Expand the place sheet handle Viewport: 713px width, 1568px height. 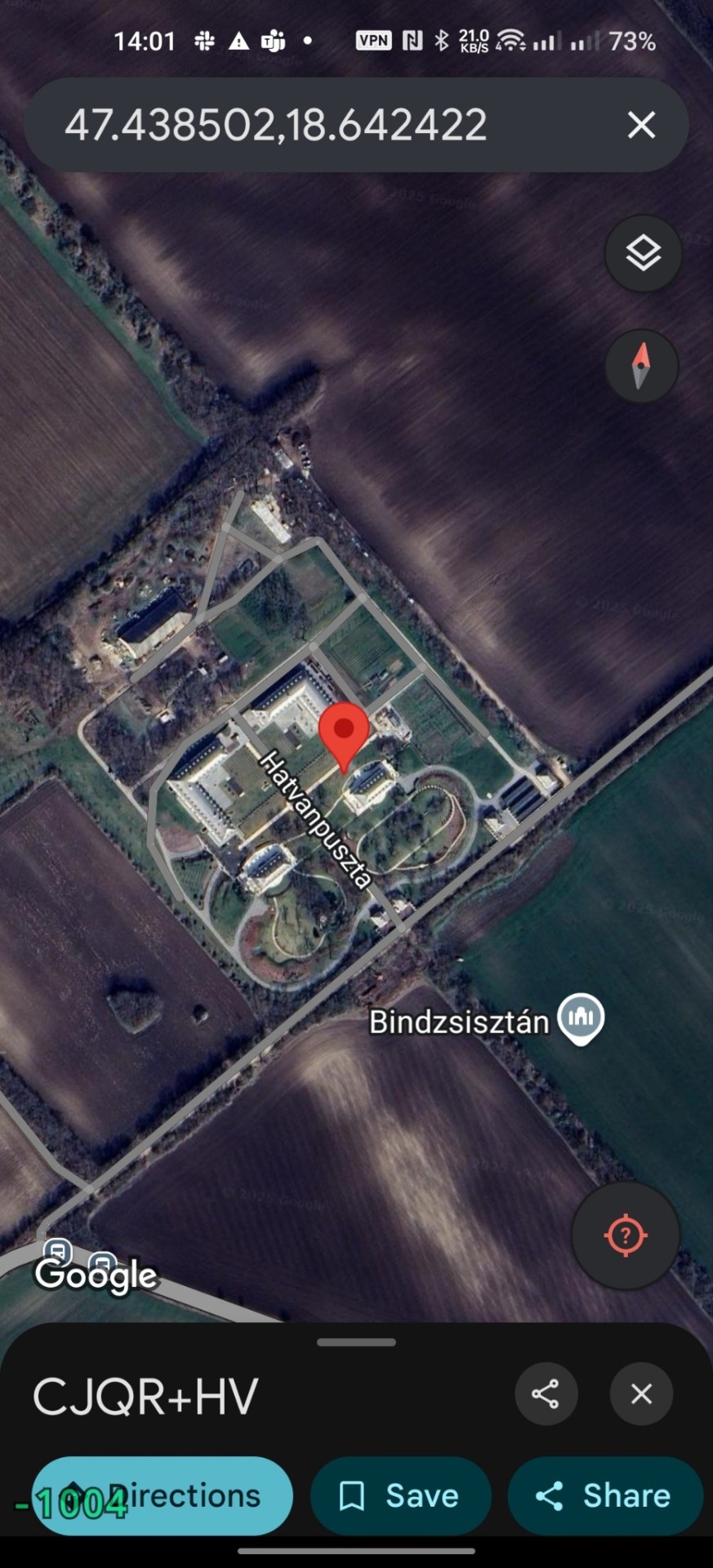(356, 1342)
